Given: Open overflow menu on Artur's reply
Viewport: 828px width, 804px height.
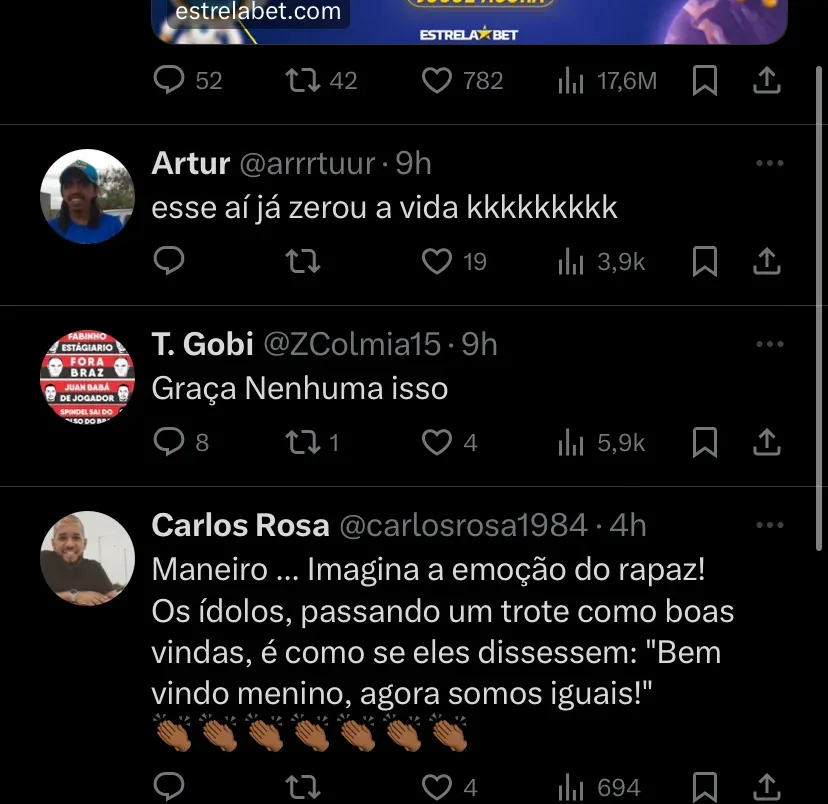Looking at the screenshot, I should point(769,164).
